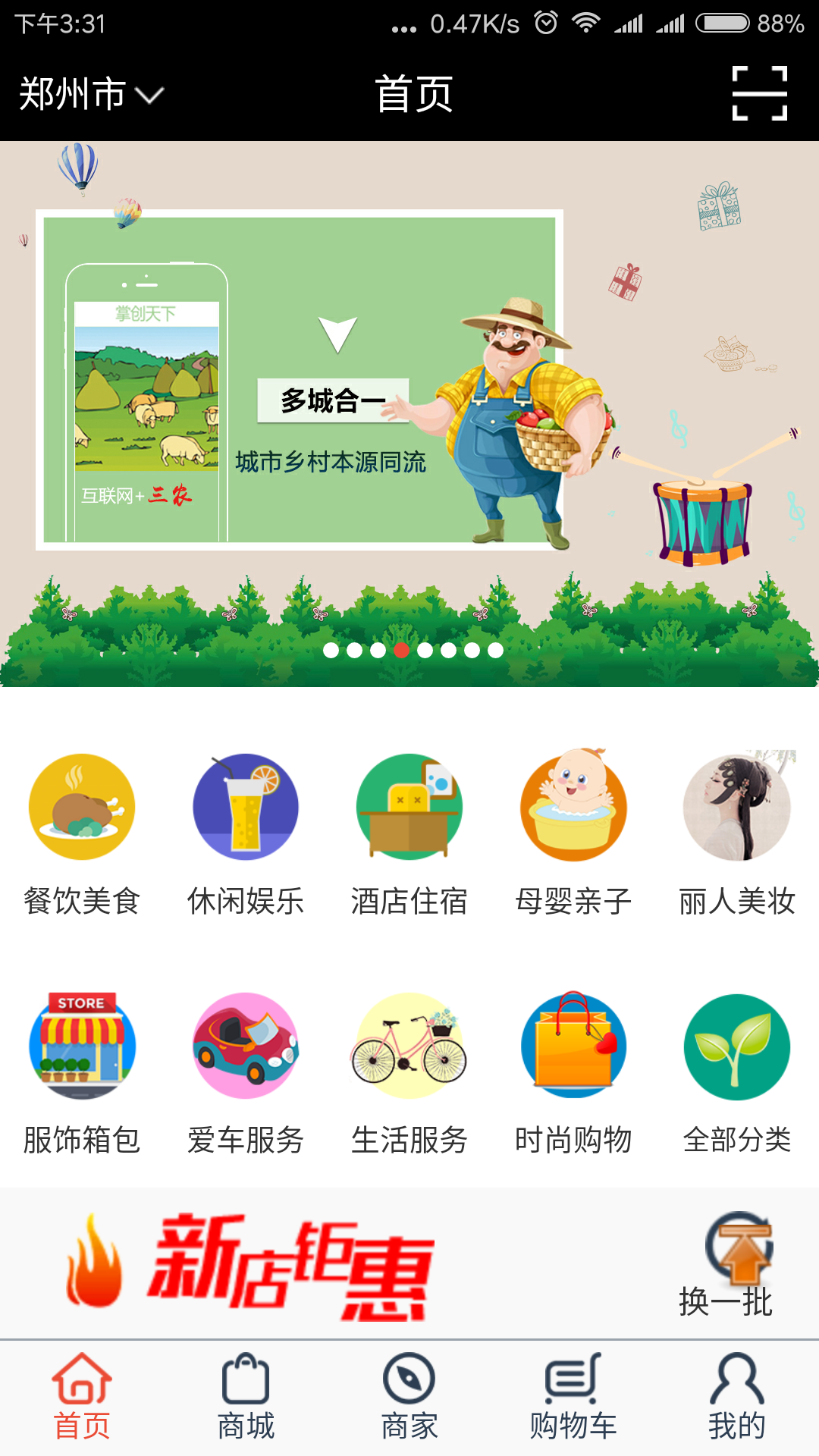Select the 丽人美妆 beauty category icon
819x1456 pixels.
tap(736, 807)
